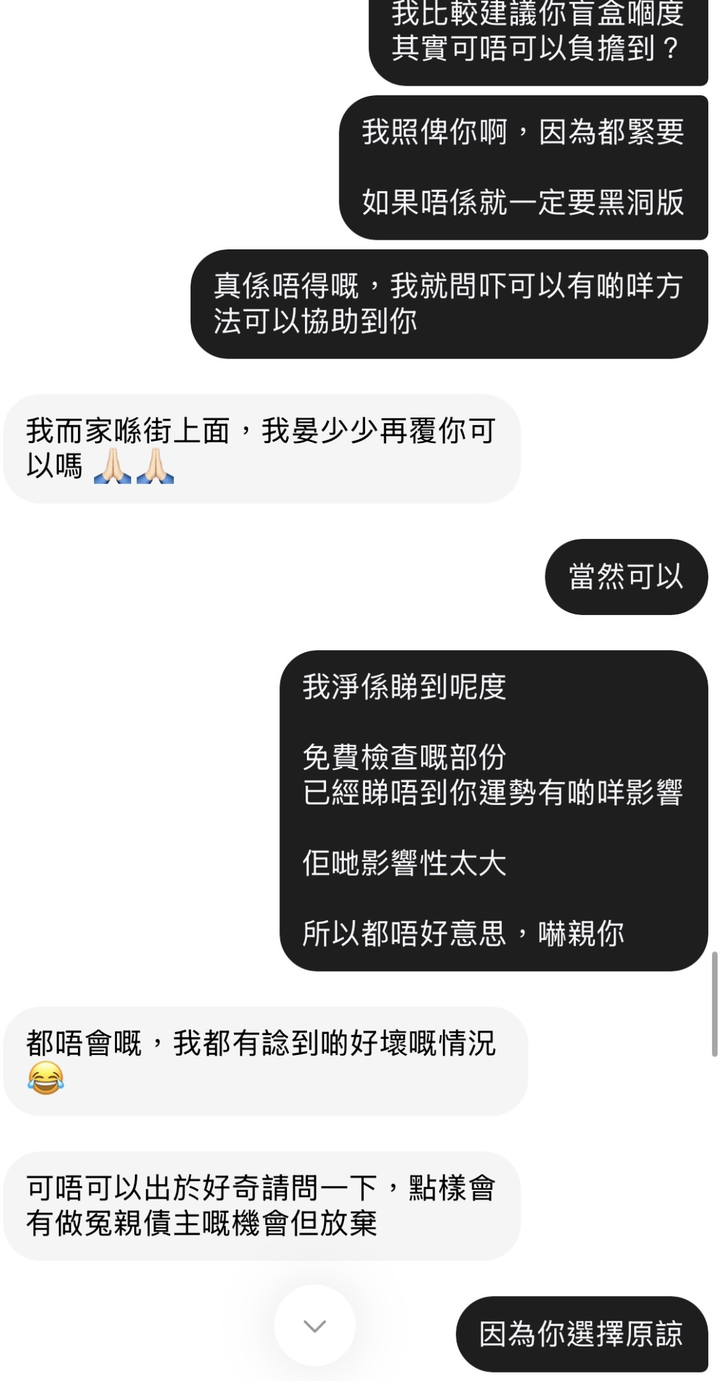Tap the text 佢哋影響性太大
Screen dimensions: 723x1381
[x=404, y=863]
